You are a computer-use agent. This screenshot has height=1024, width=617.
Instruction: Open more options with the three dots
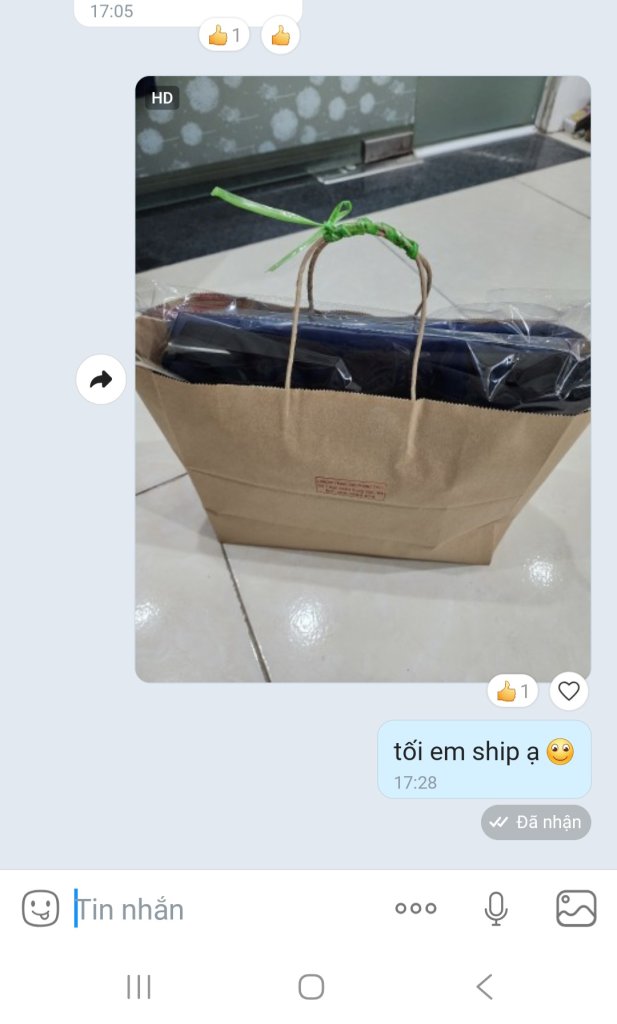point(415,908)
